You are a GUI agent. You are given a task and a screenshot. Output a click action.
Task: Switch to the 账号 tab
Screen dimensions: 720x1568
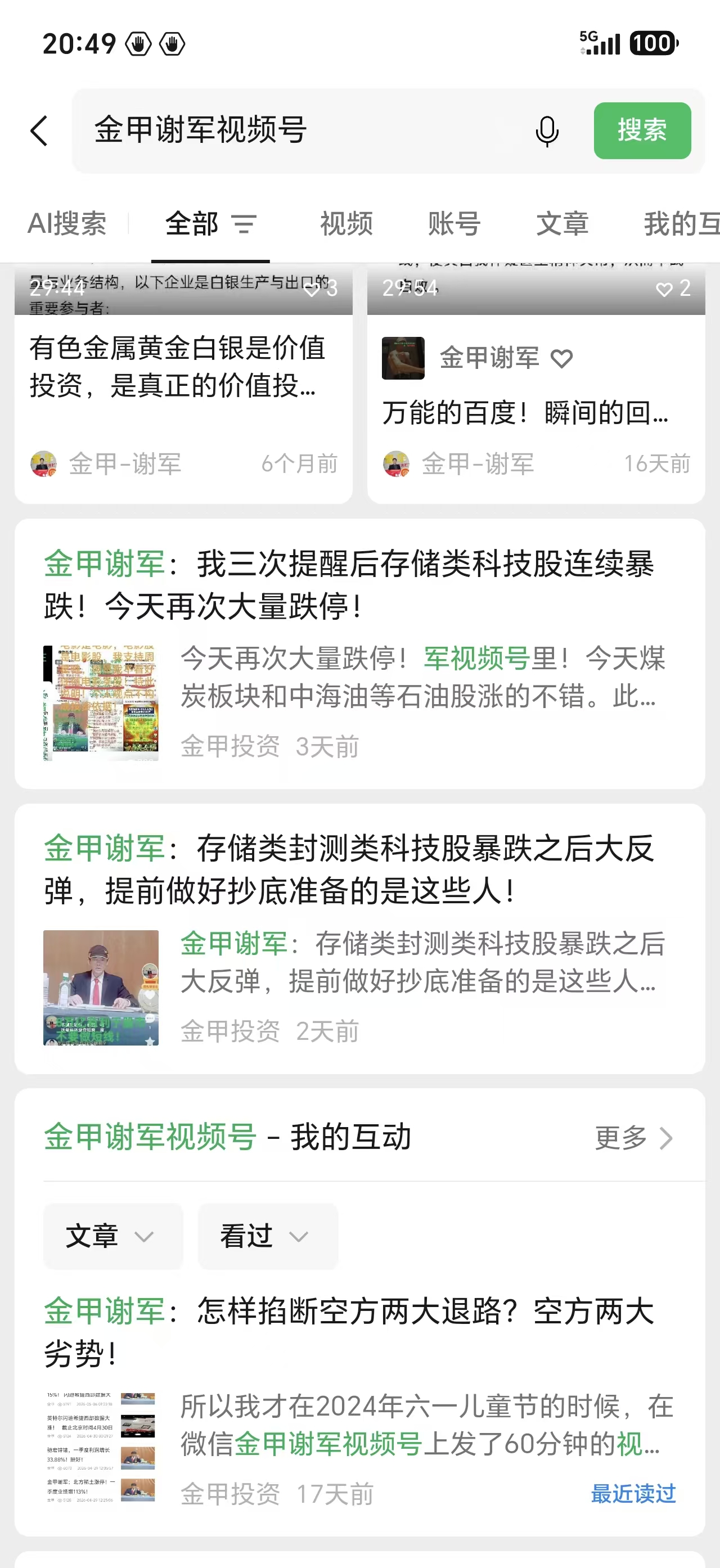454,223
